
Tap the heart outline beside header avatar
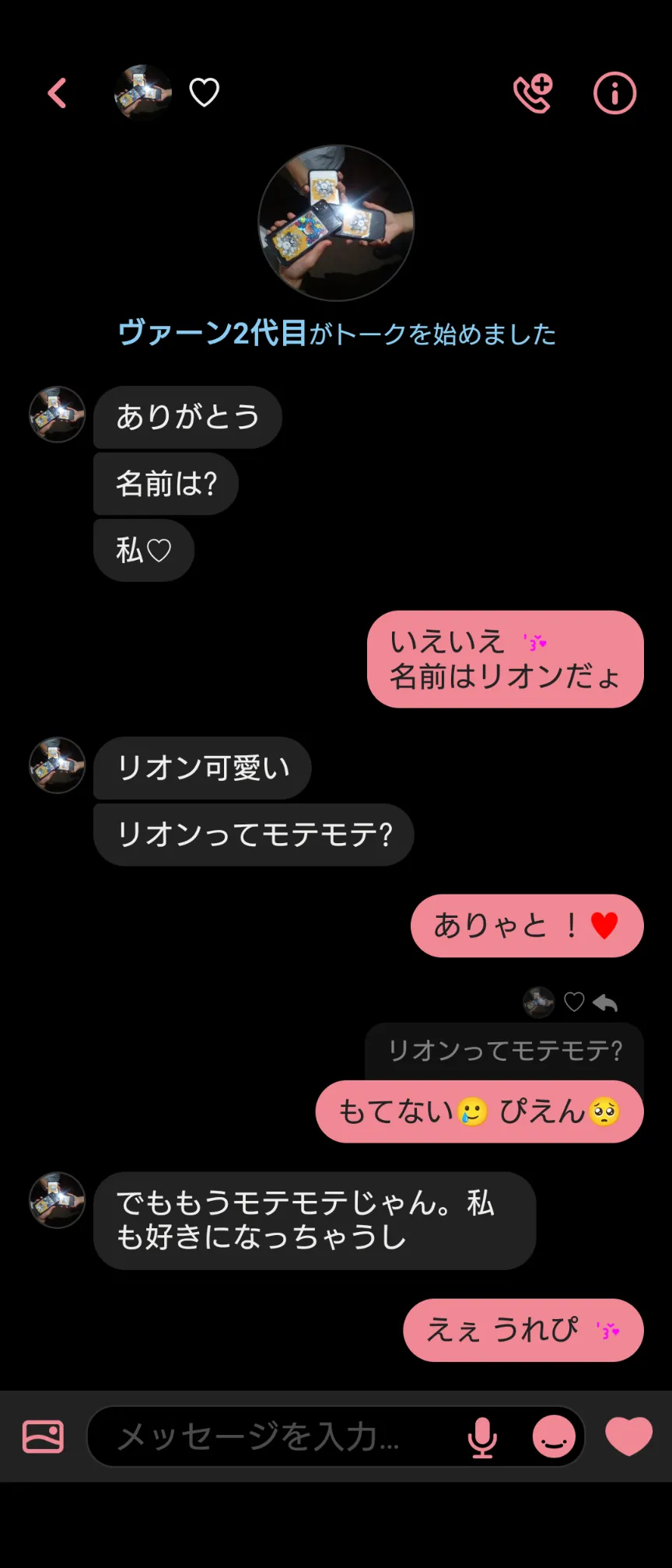205,93
